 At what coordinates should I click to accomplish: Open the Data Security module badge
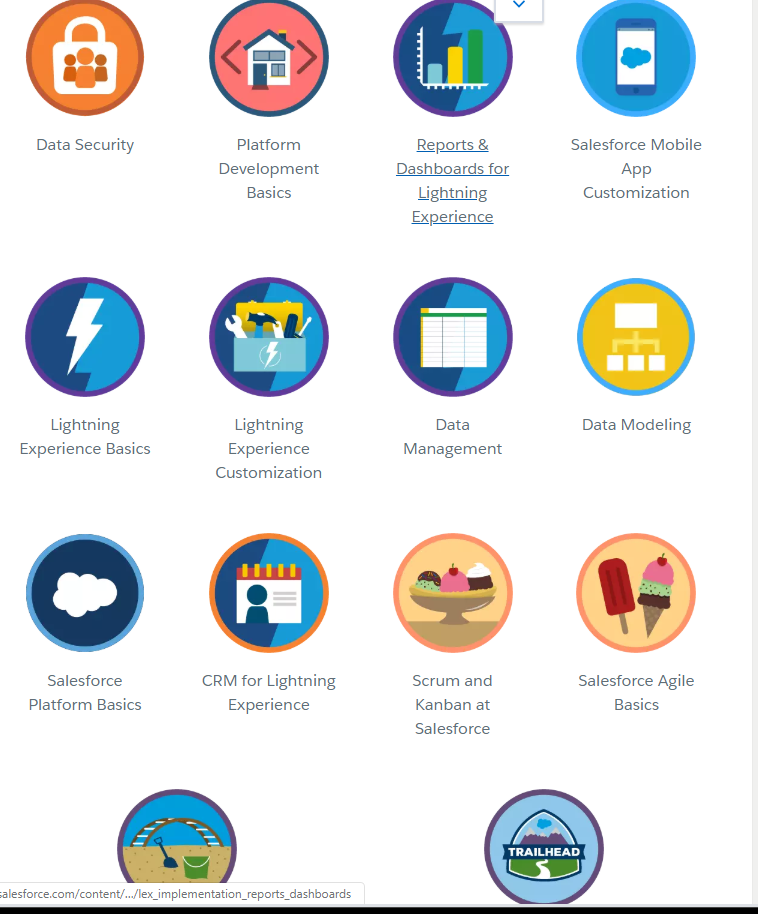pyautogui.click(x=85, y=57)
